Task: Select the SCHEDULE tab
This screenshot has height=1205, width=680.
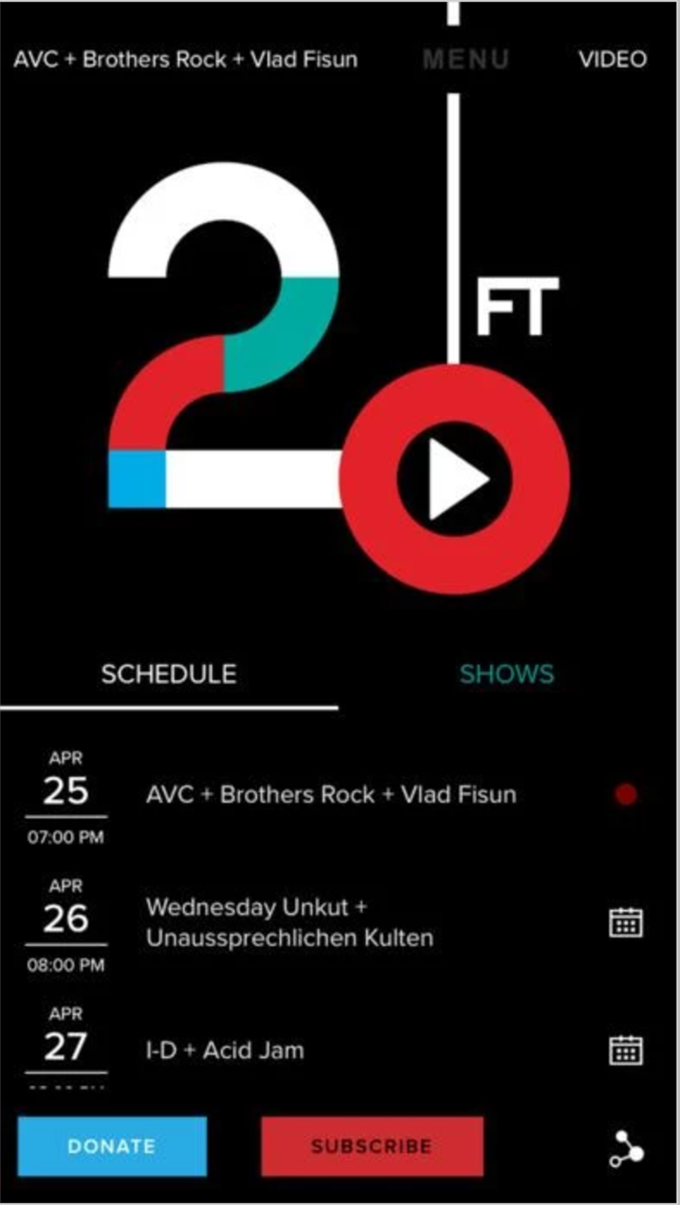Action: 168,674
